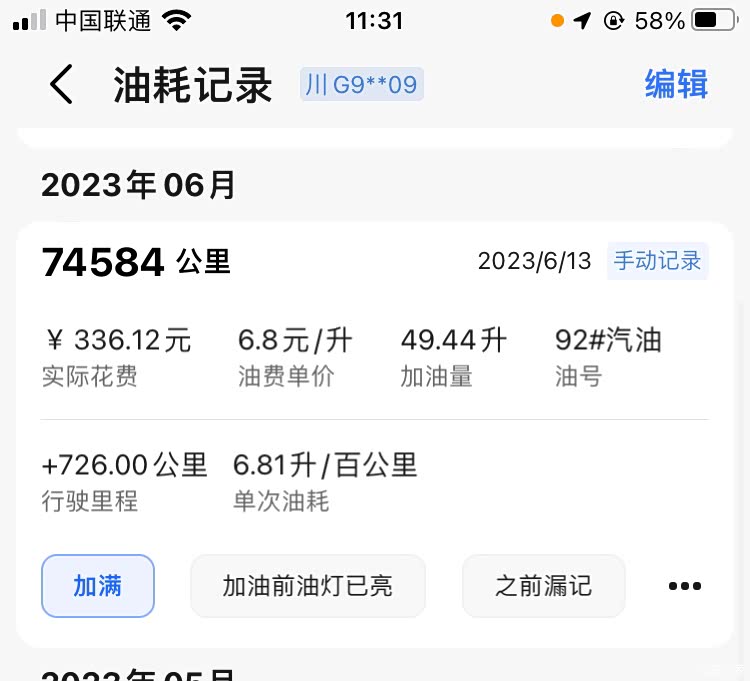The height and width of the screenshot is (681, 750).
Task: Go back from the 油耗记录 page
Action: pos(61,85)
